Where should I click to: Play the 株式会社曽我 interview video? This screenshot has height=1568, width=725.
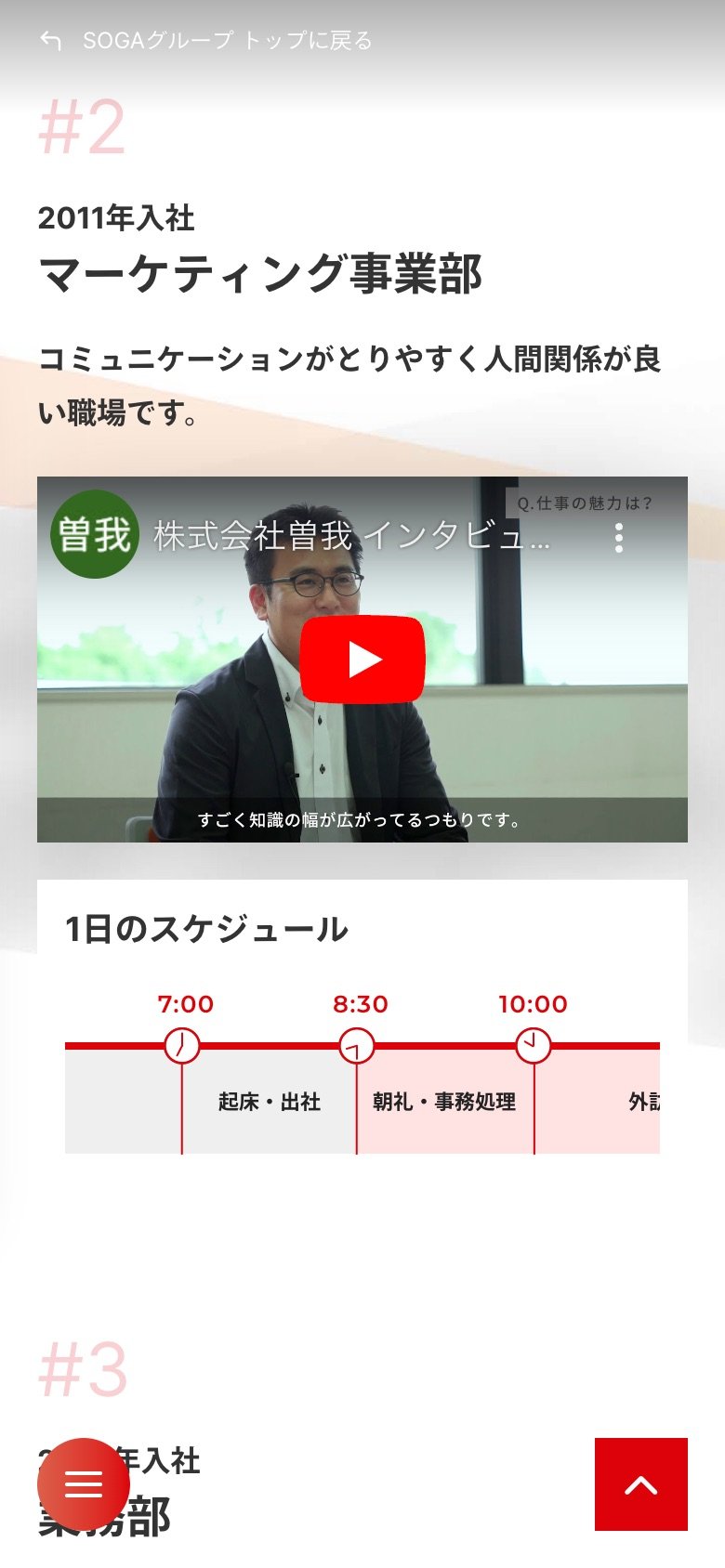[362, 660]
